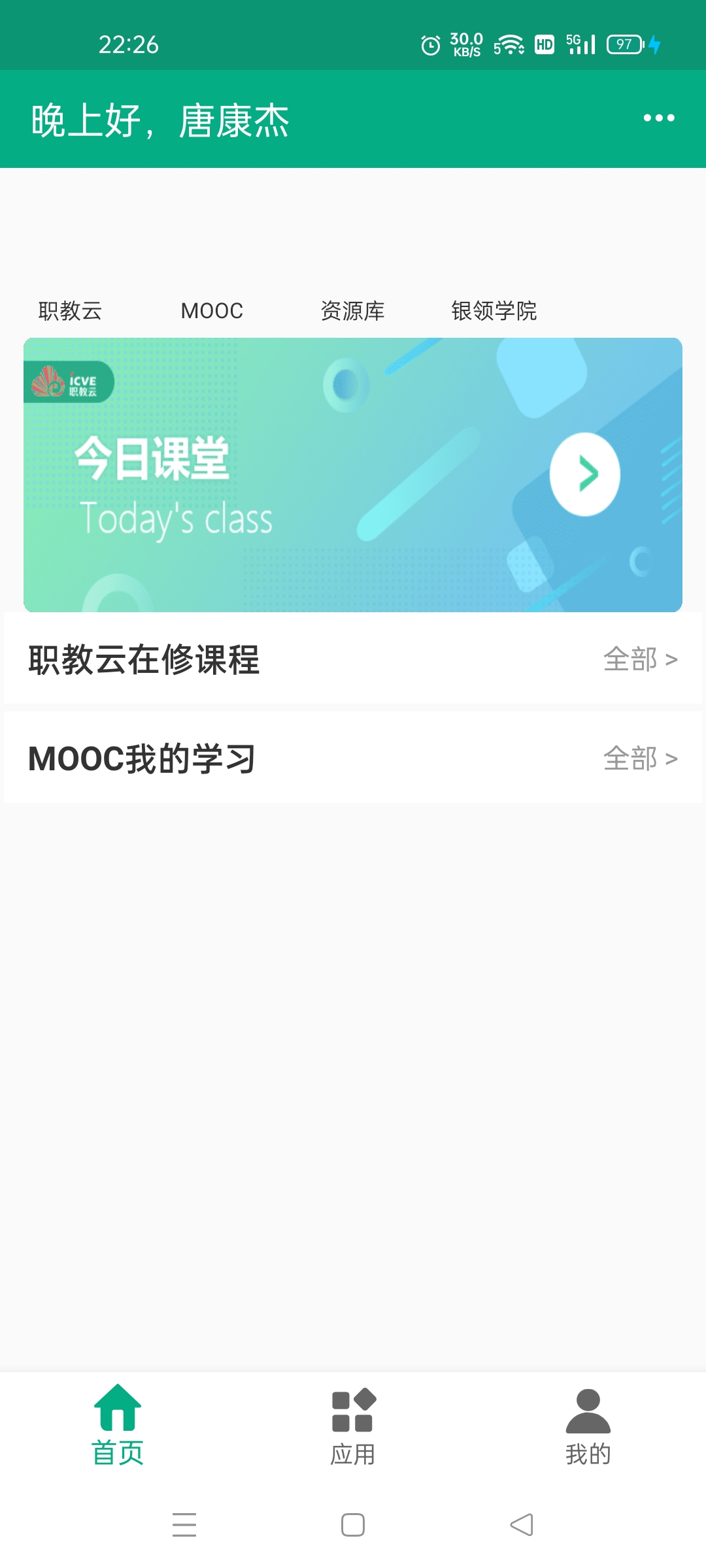Tap the system back button
This screenshot has width=706, height=1568.
[x=522, y=1525]
